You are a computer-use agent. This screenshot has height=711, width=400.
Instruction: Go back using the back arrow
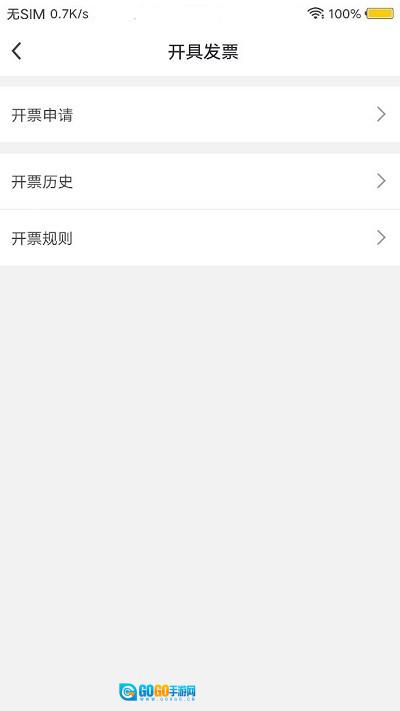17,51
